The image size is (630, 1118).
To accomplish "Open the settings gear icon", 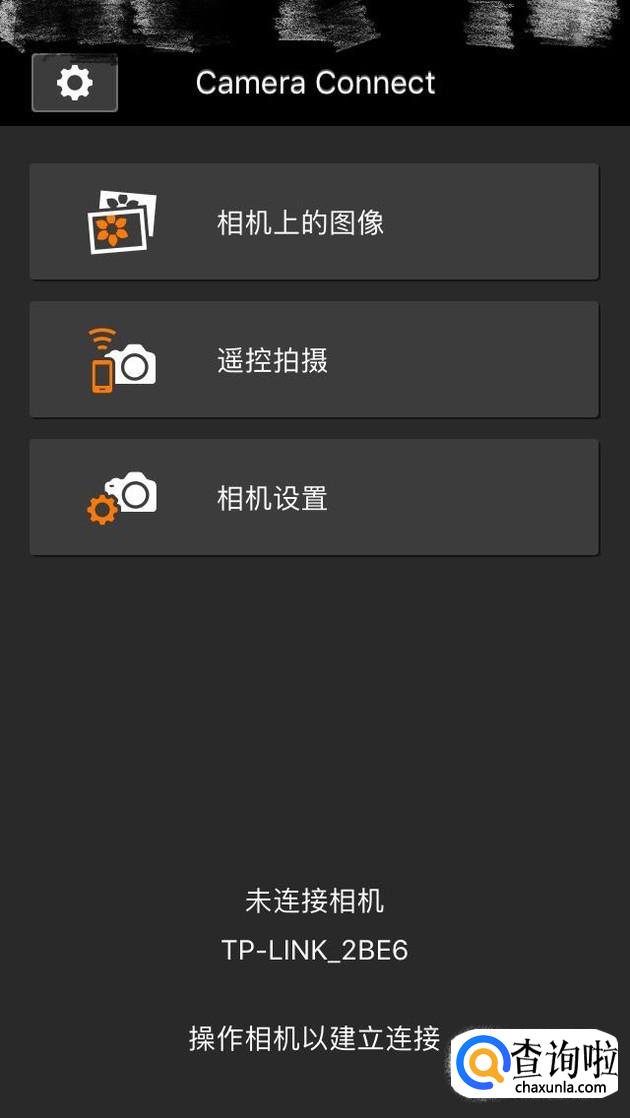I will [75, 83].
